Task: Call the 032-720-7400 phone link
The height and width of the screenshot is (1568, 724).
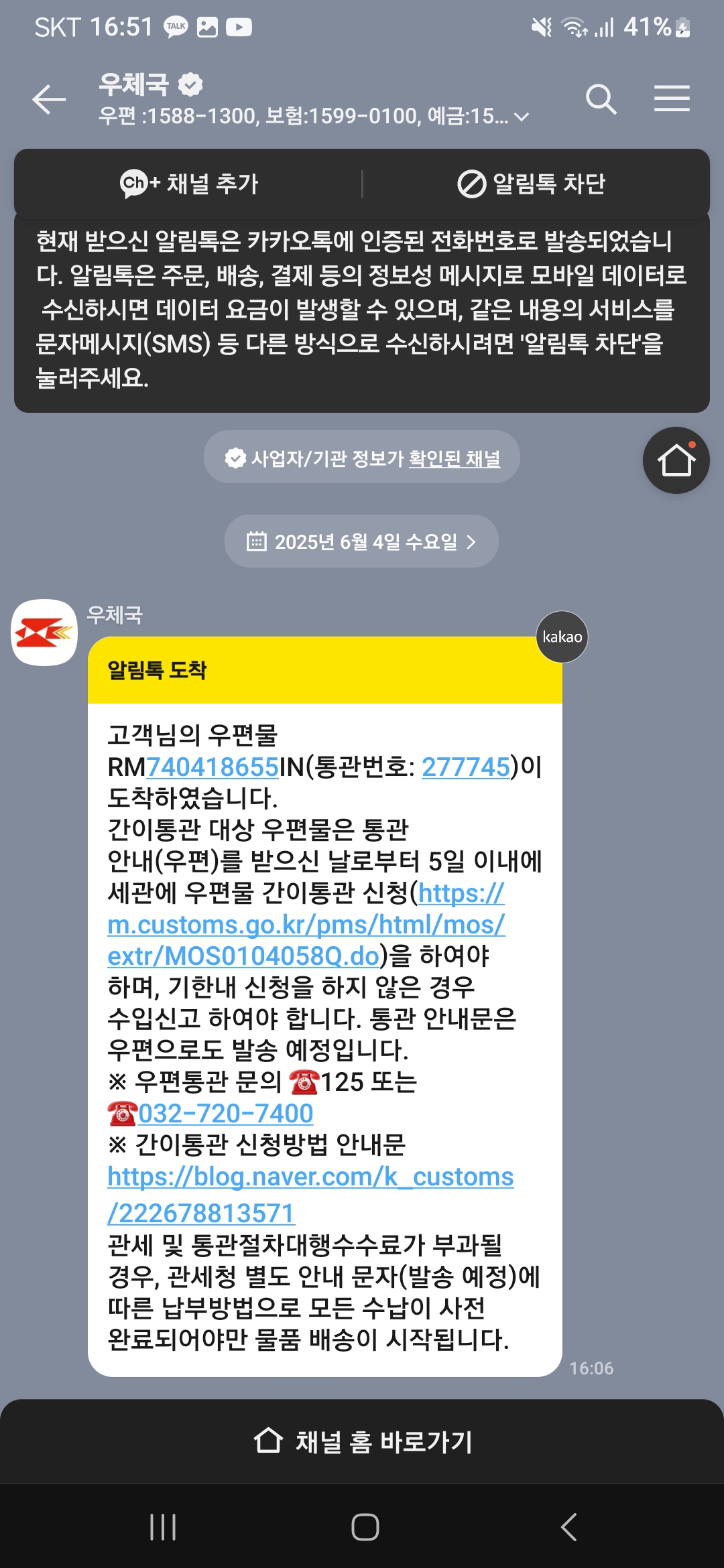Action: coord(225,1114)
